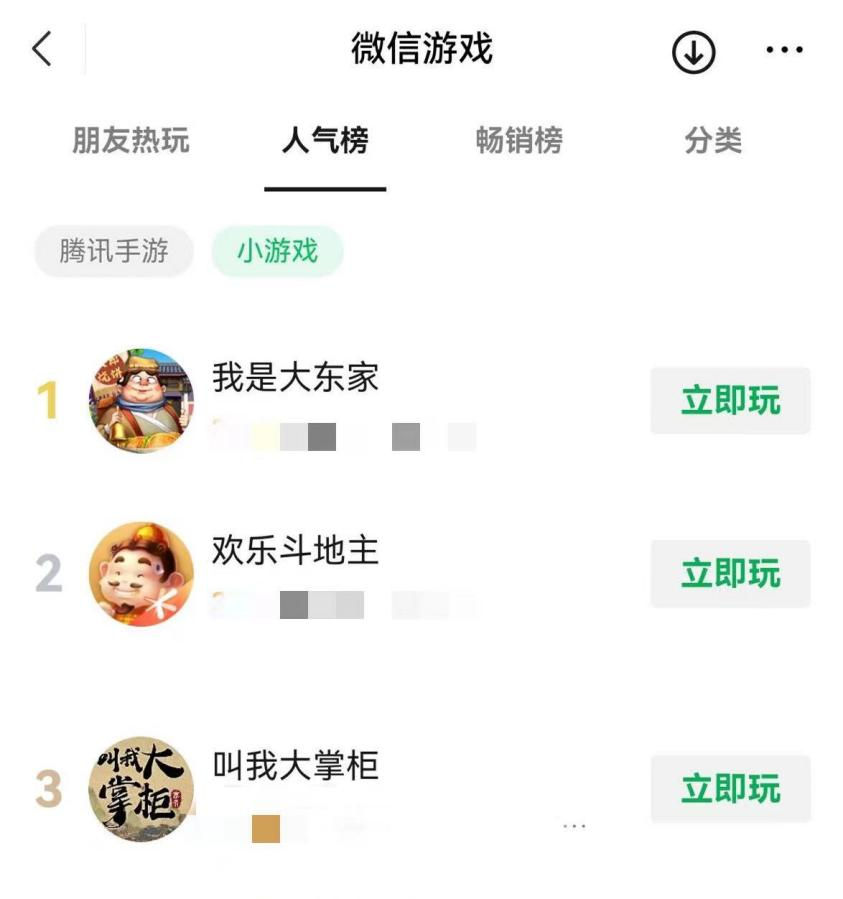Open the 我是大东家 game icon
This screenshot has width=843, height=899.
(x=137, y=397)
